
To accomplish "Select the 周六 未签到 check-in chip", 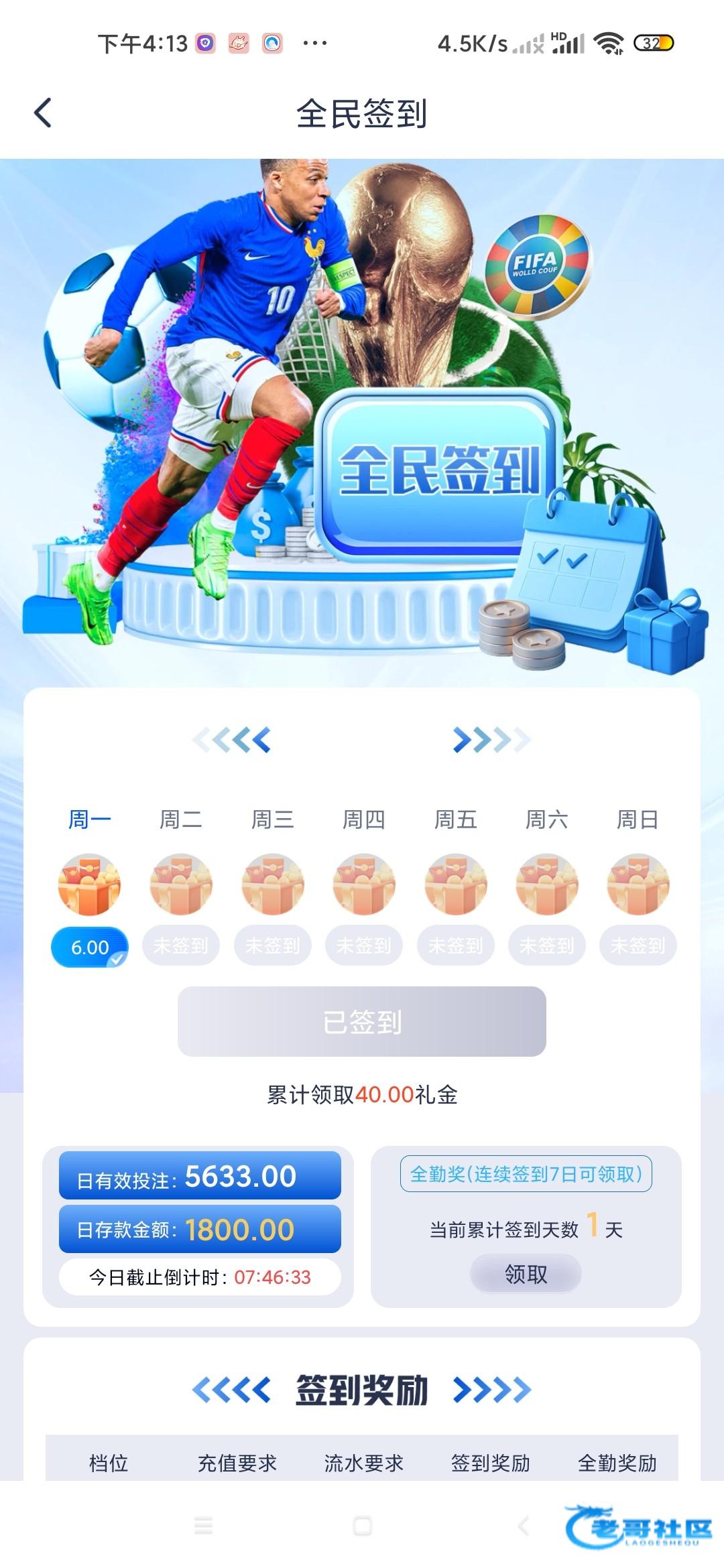I will coord(546,945).
